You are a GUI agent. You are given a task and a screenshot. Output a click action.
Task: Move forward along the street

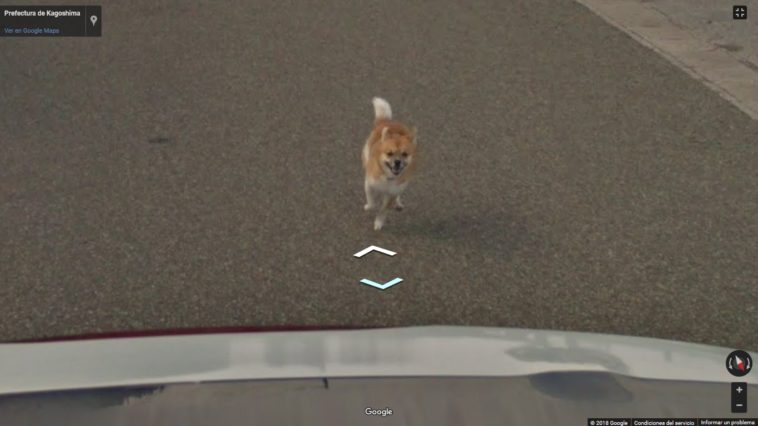tap(375, 252)
